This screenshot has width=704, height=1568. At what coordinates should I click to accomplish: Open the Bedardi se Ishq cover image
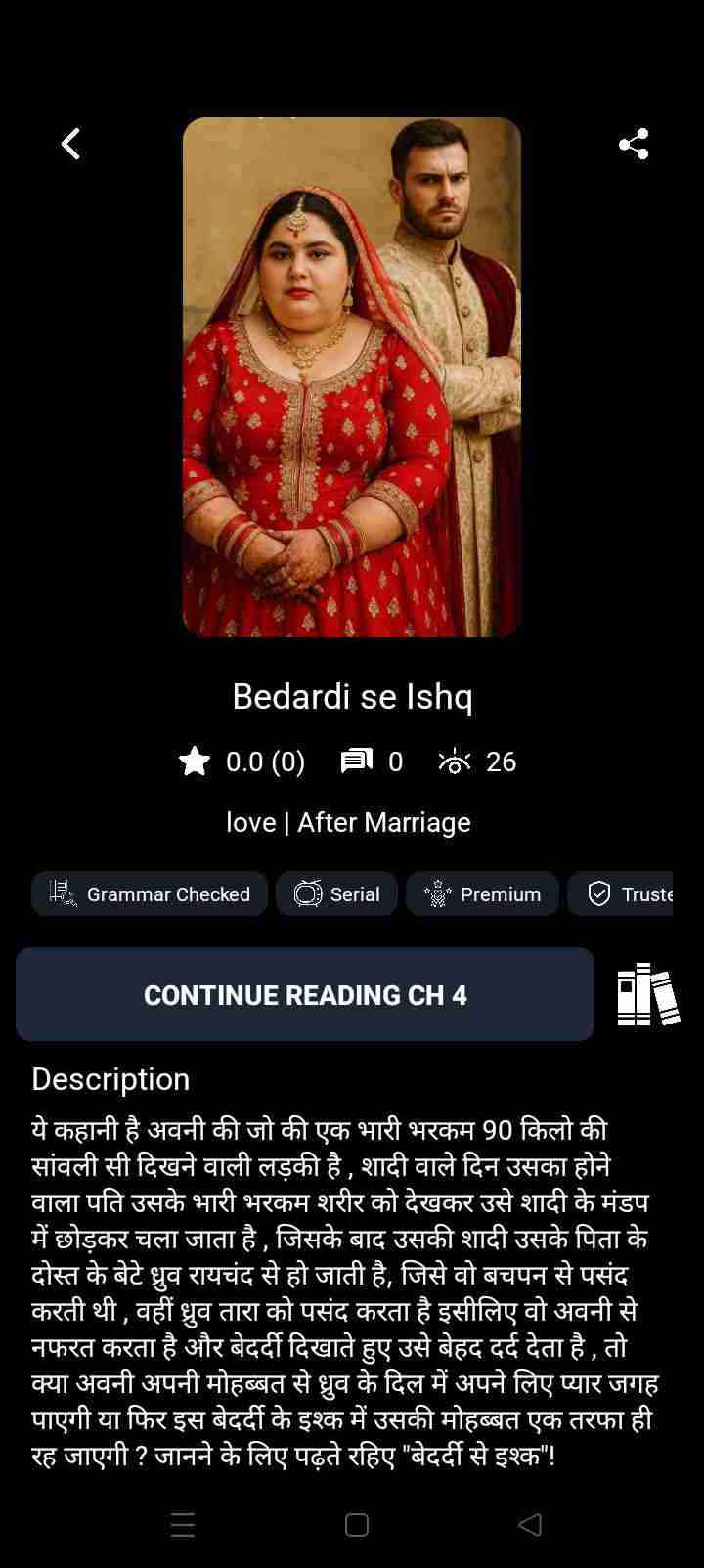point(352,377)
